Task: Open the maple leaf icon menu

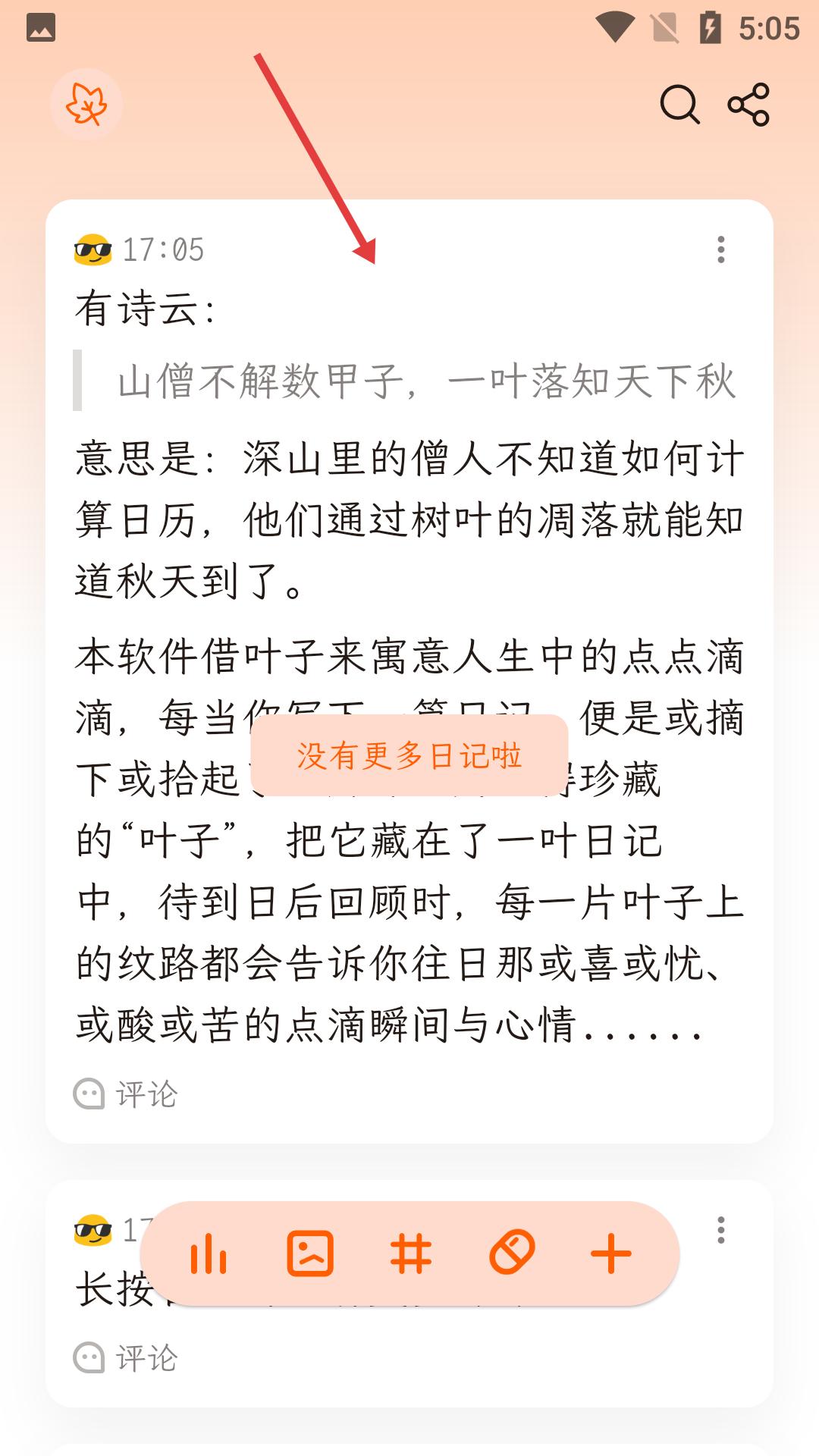Action: click(86, 104)
